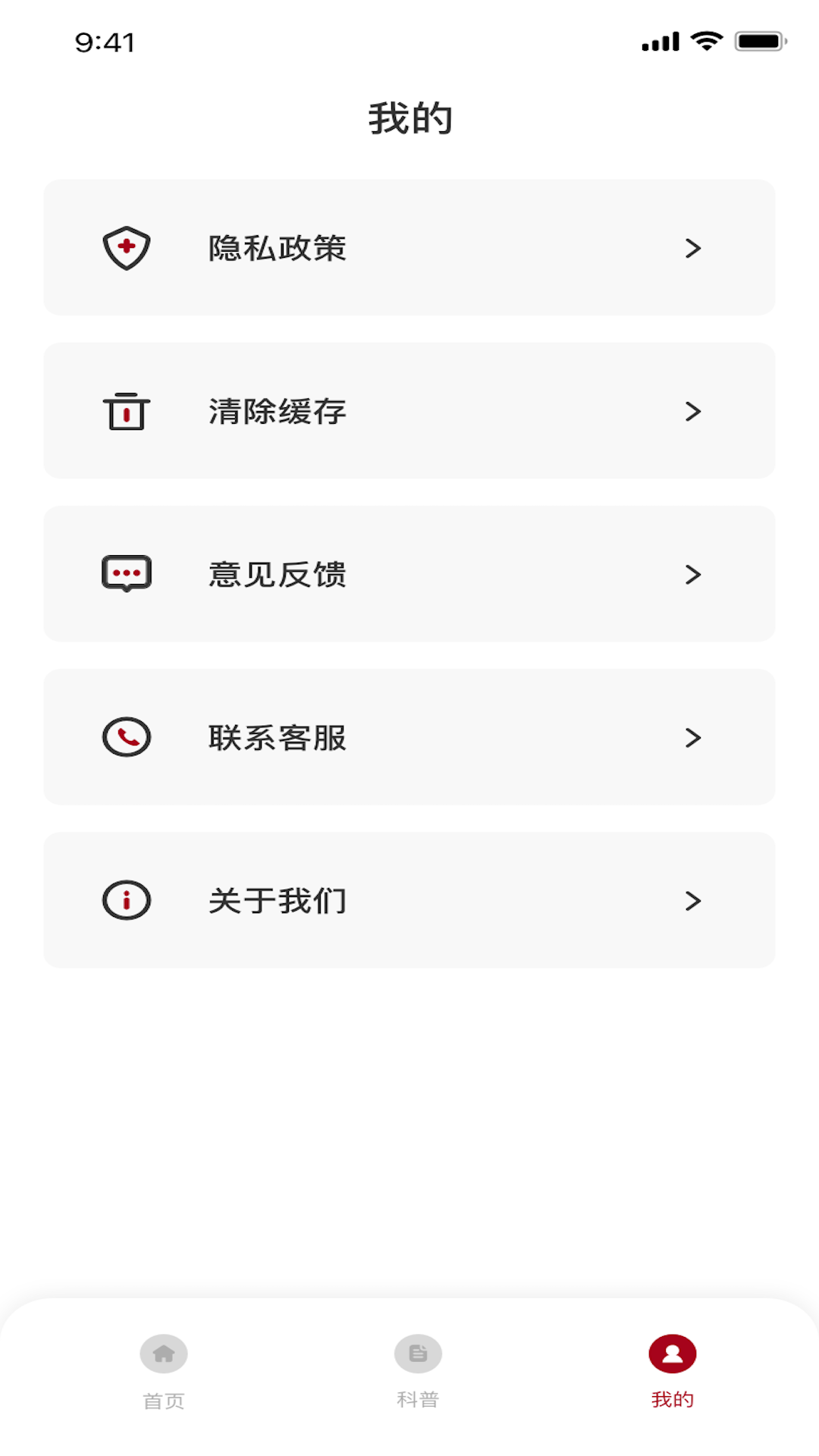This screenshot has width=819, height=1456.
Task: Open the 意见反馈 arrow chevron
Action: 692,574
